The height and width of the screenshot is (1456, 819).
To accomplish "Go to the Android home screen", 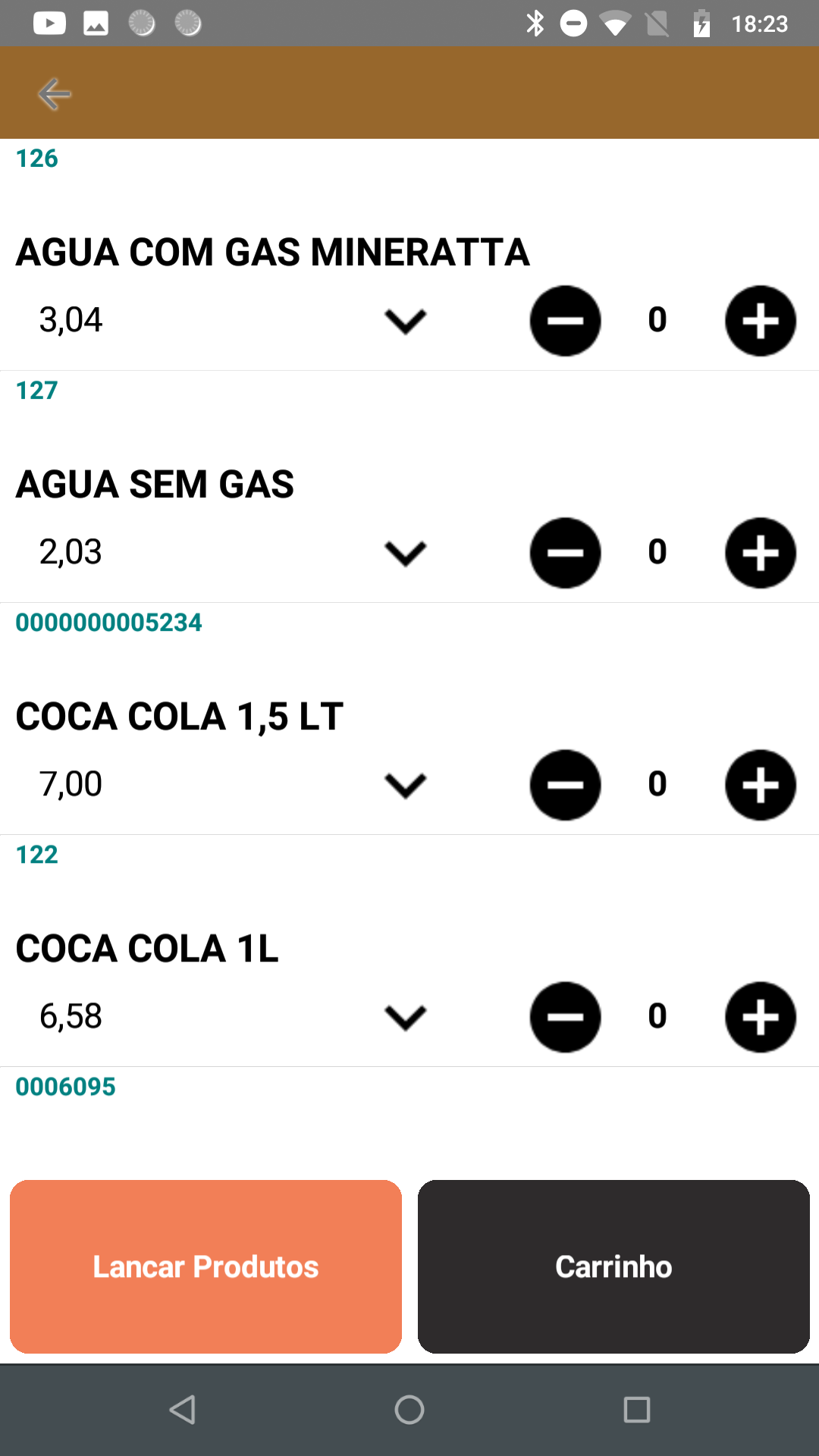I will (409, 1410).
